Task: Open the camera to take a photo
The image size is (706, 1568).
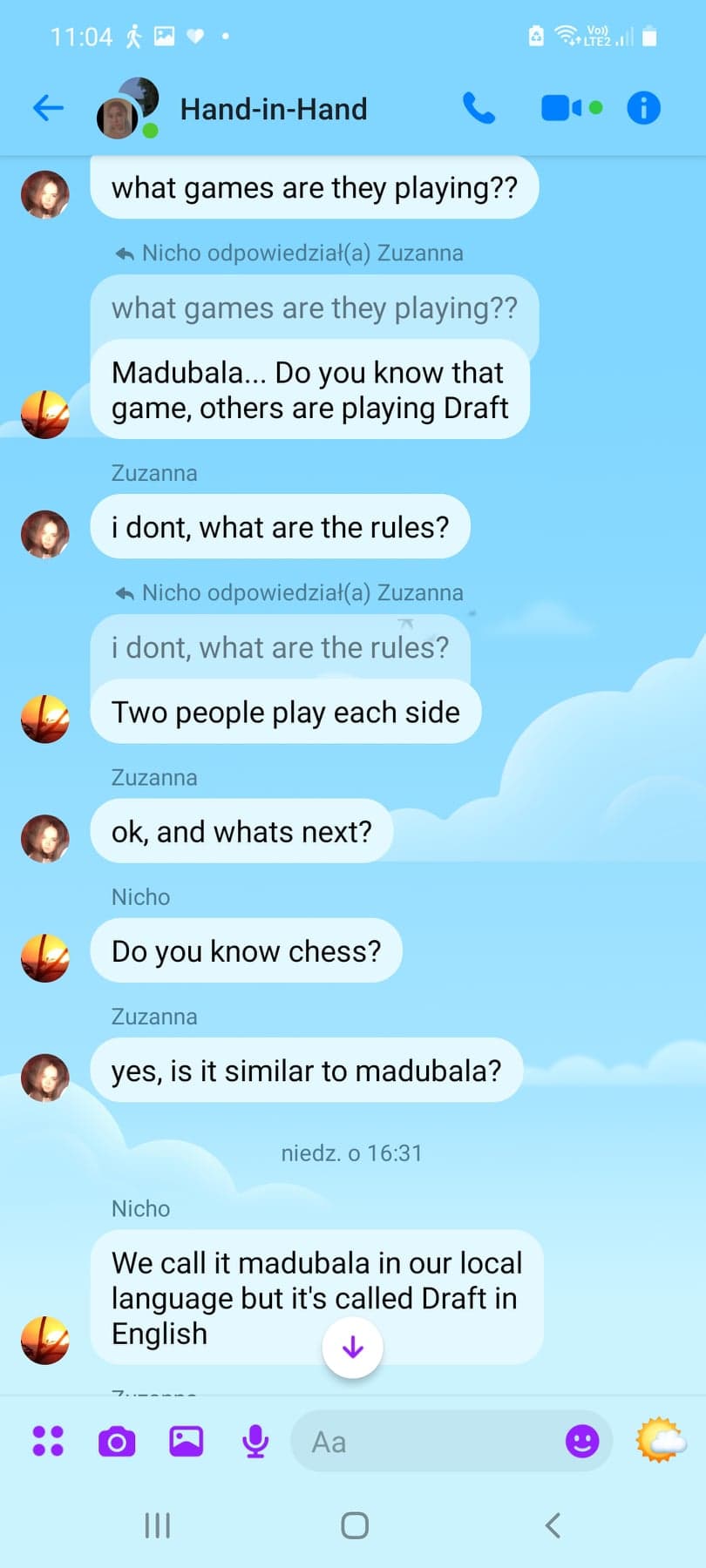Action: 117,1442
